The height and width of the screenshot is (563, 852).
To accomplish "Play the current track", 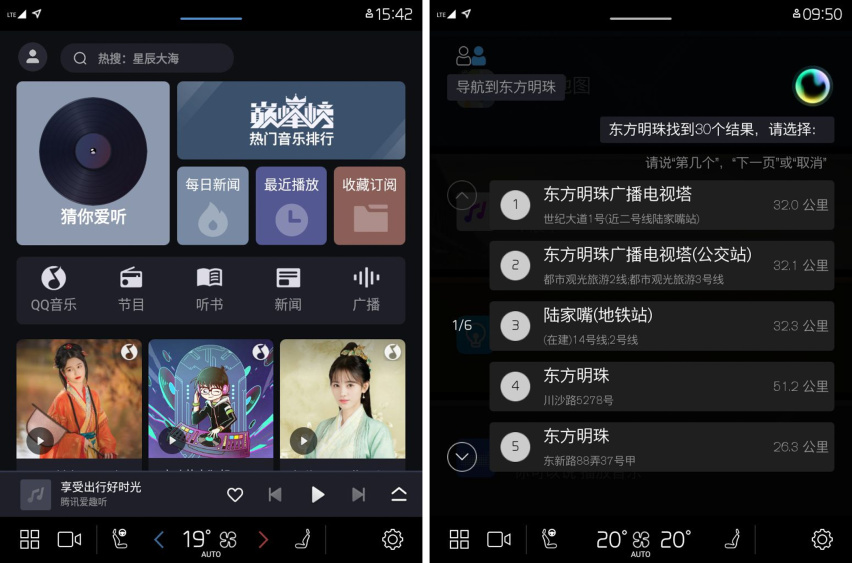I will 317,494.
